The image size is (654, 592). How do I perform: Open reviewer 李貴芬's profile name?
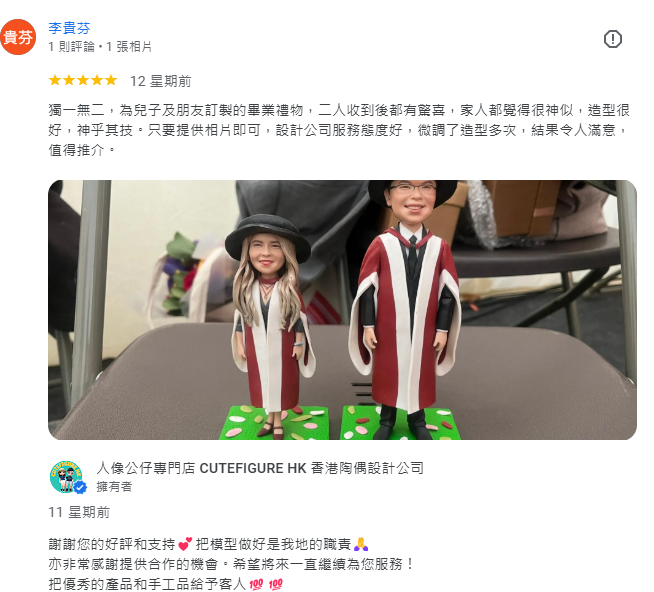69,28
